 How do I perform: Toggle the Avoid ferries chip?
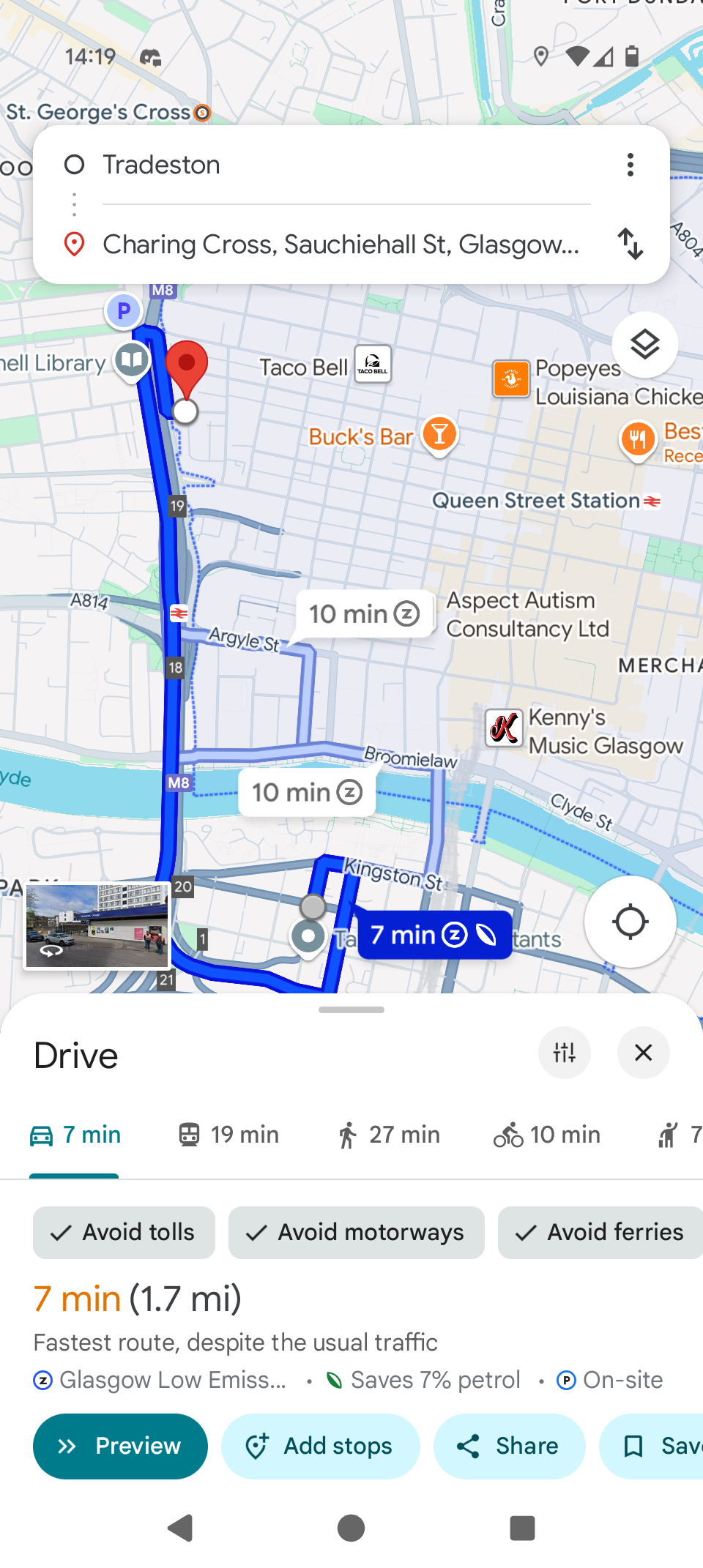click(600, 1233)
